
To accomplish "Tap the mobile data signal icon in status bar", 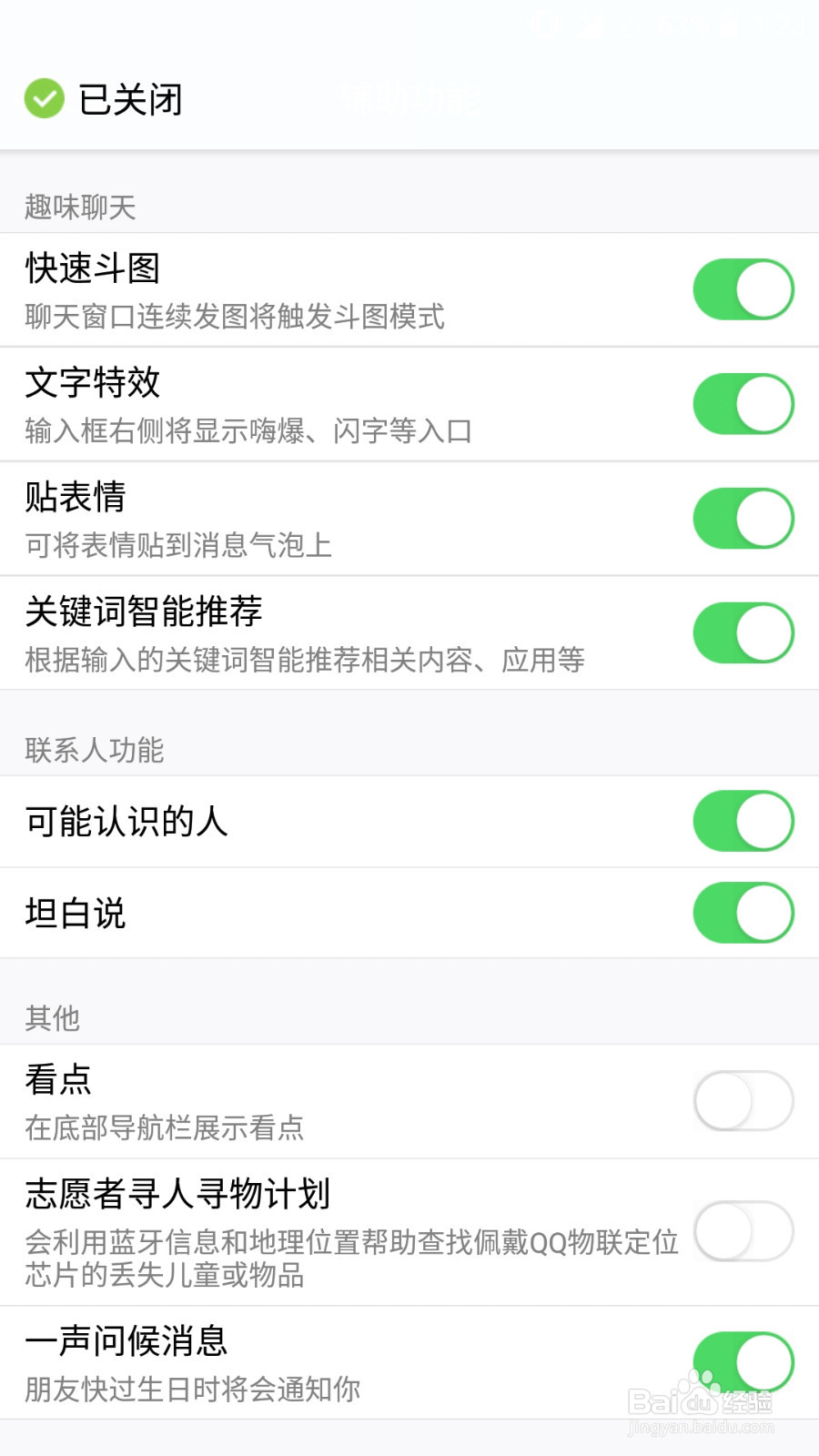I will pos(590,25).
